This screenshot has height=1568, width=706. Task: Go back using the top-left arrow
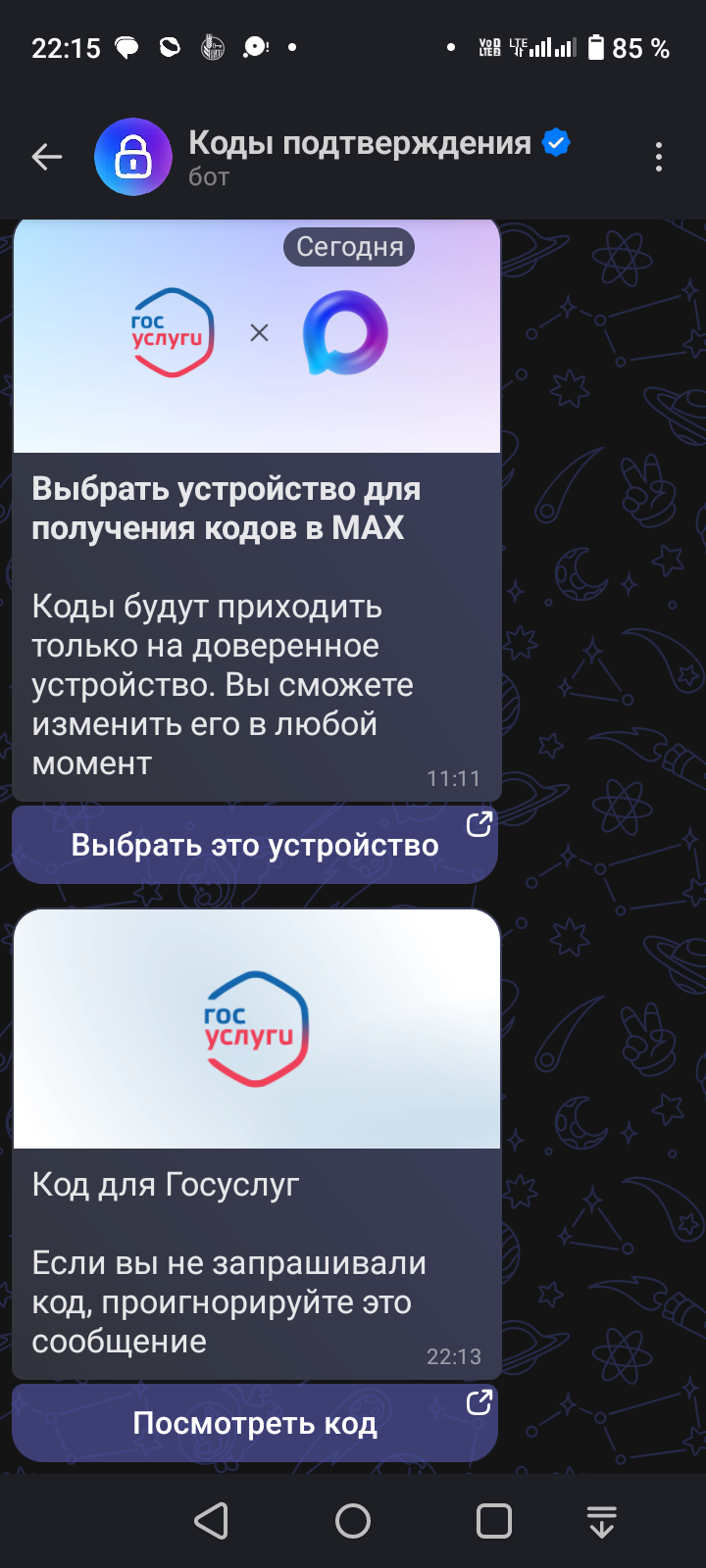46,157
